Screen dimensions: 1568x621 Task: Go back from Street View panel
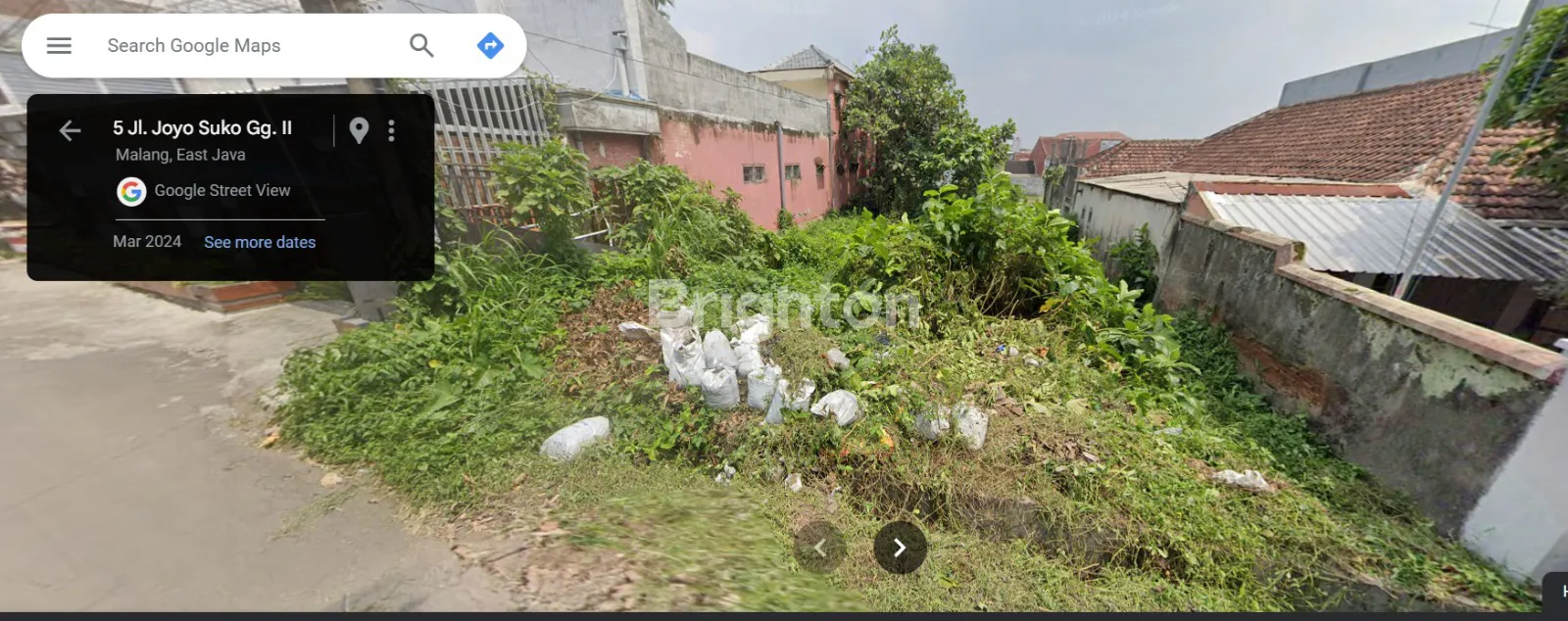point(70,130)
